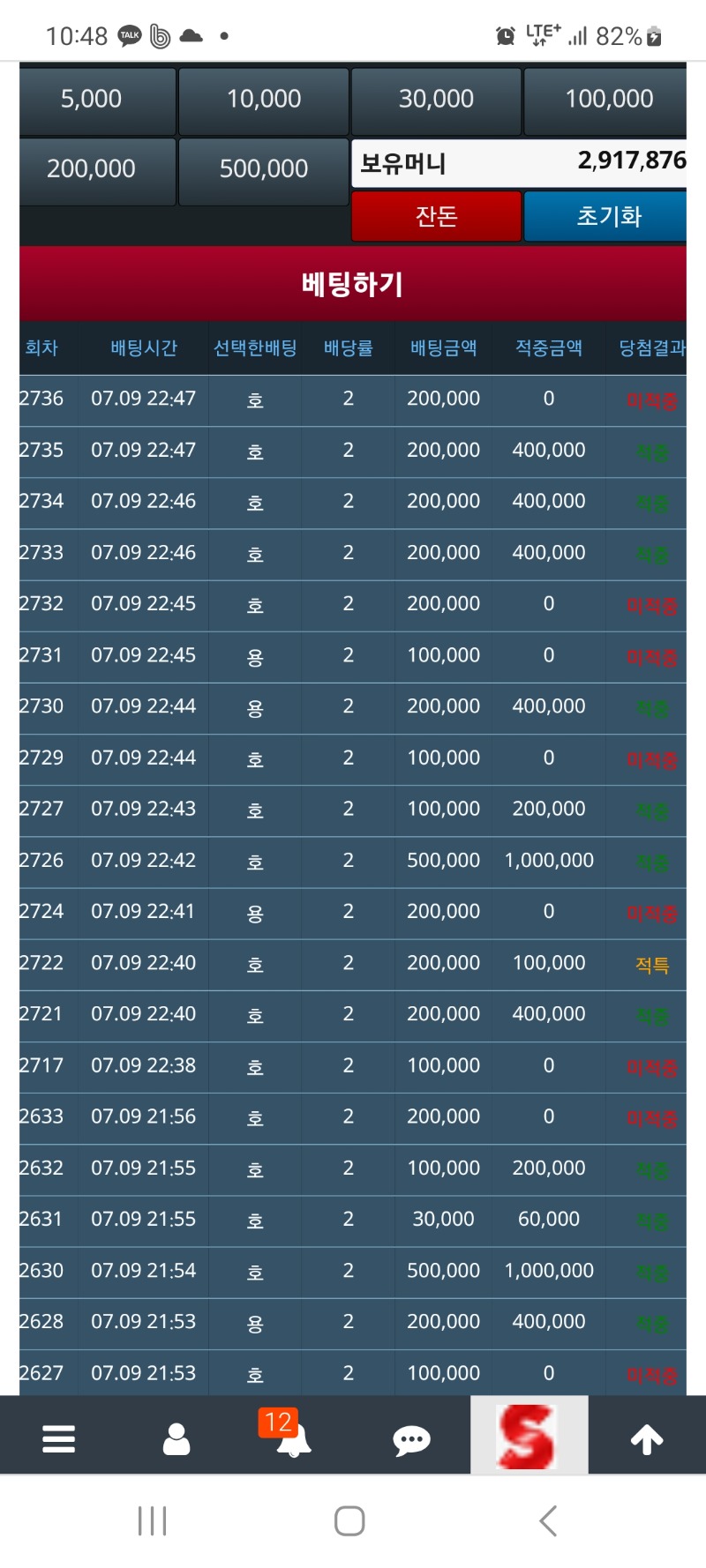Tap the red 잔돈 button
The height and width of the screenshot is (1568, 706).
436,217
